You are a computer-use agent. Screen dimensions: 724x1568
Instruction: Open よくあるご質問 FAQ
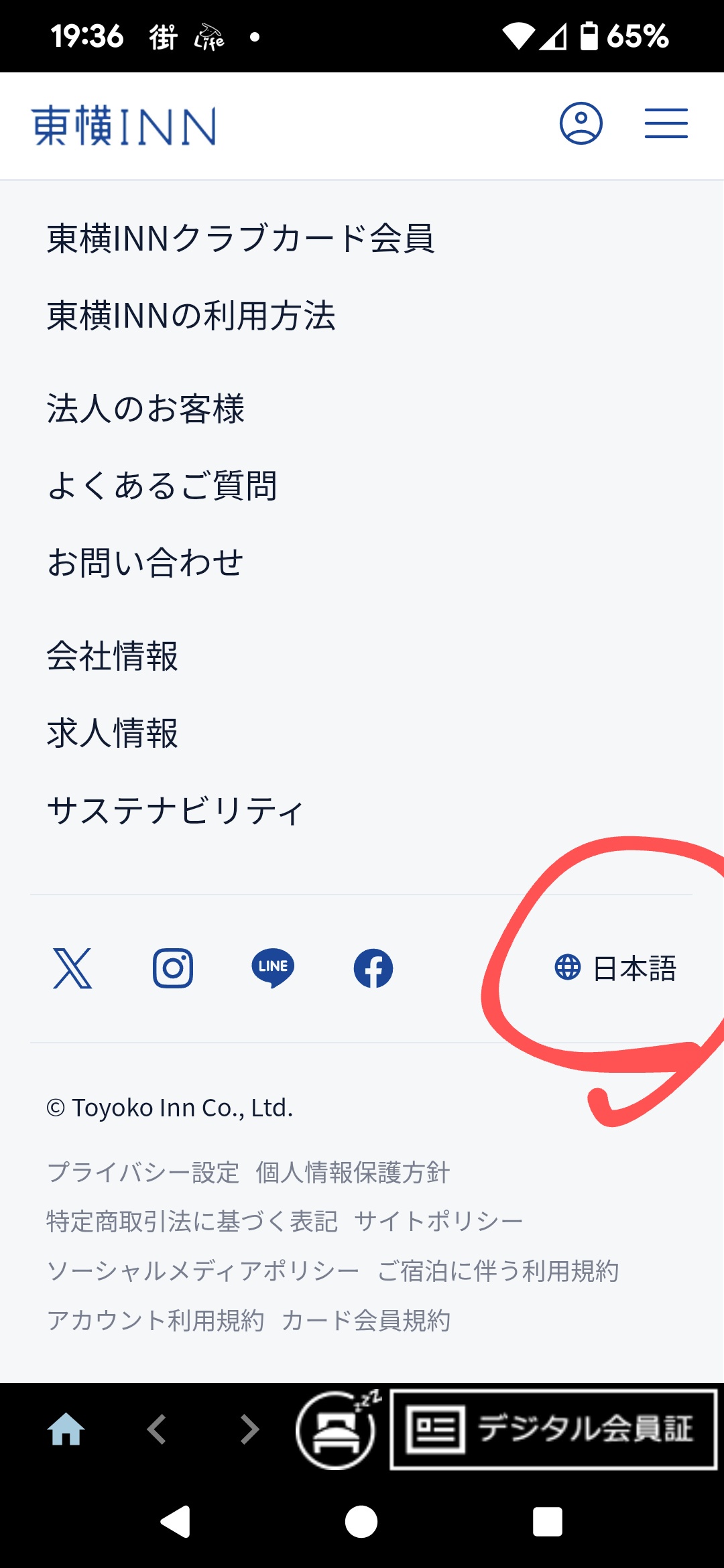162,486
